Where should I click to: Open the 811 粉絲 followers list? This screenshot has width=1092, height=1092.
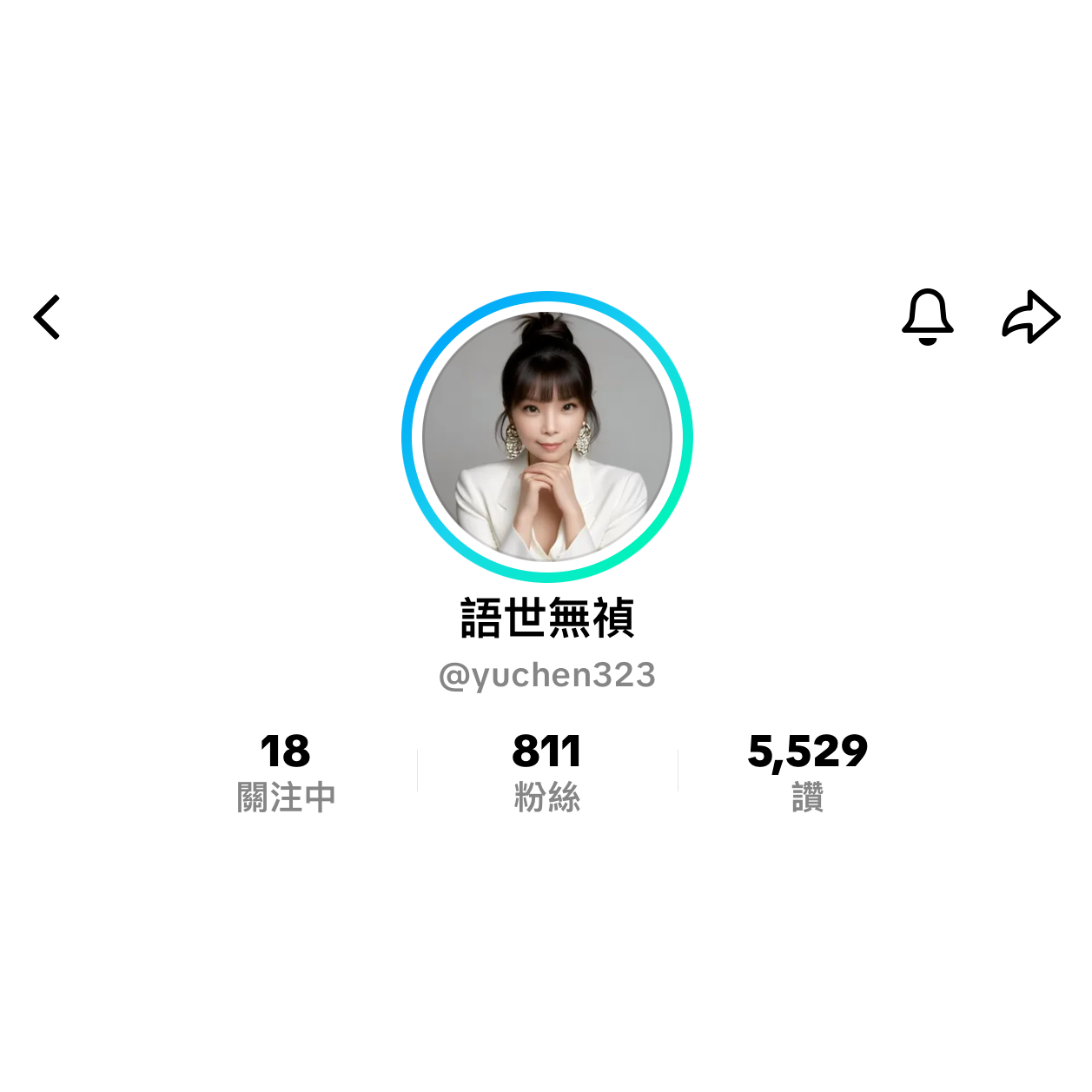[x=546, y=771]
